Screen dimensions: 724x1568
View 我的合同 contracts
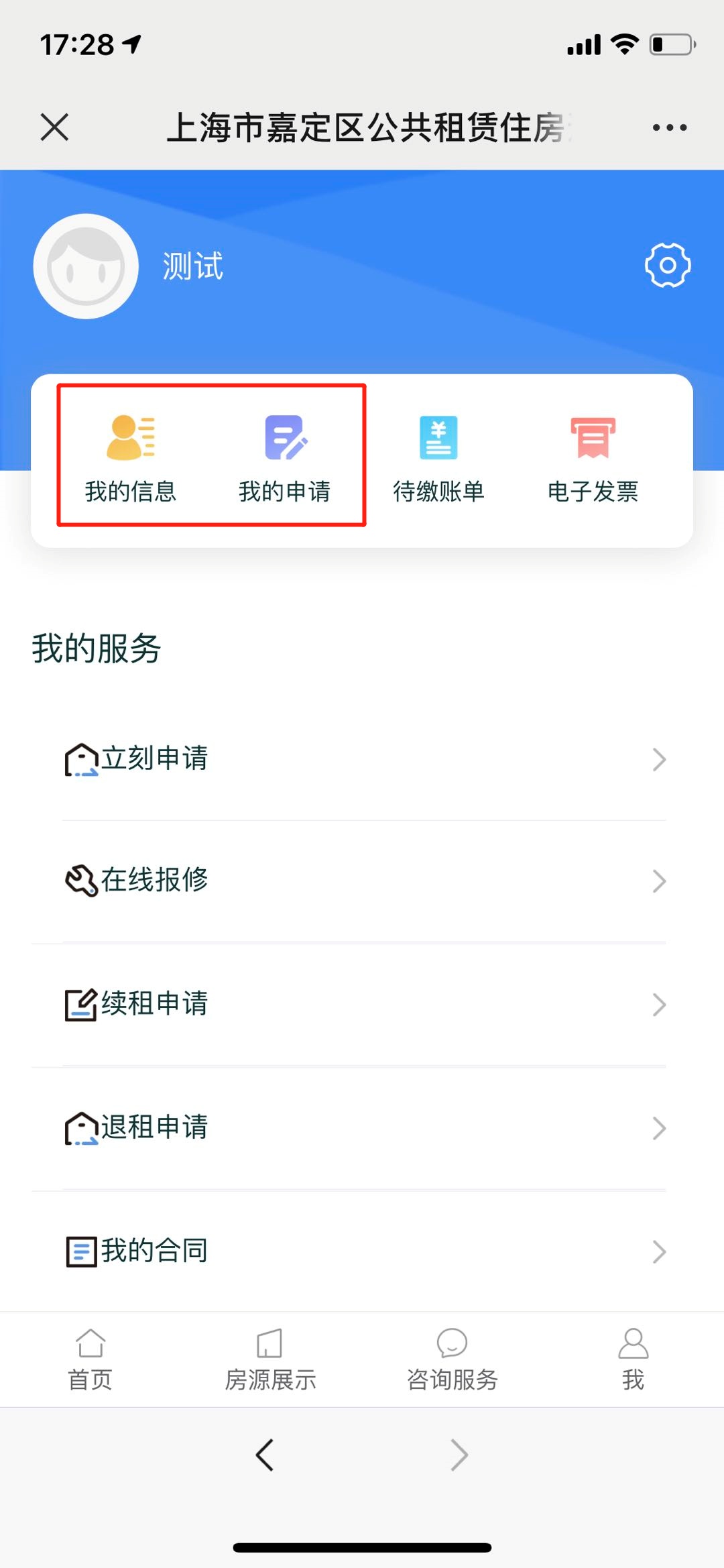coord(362,1251)
